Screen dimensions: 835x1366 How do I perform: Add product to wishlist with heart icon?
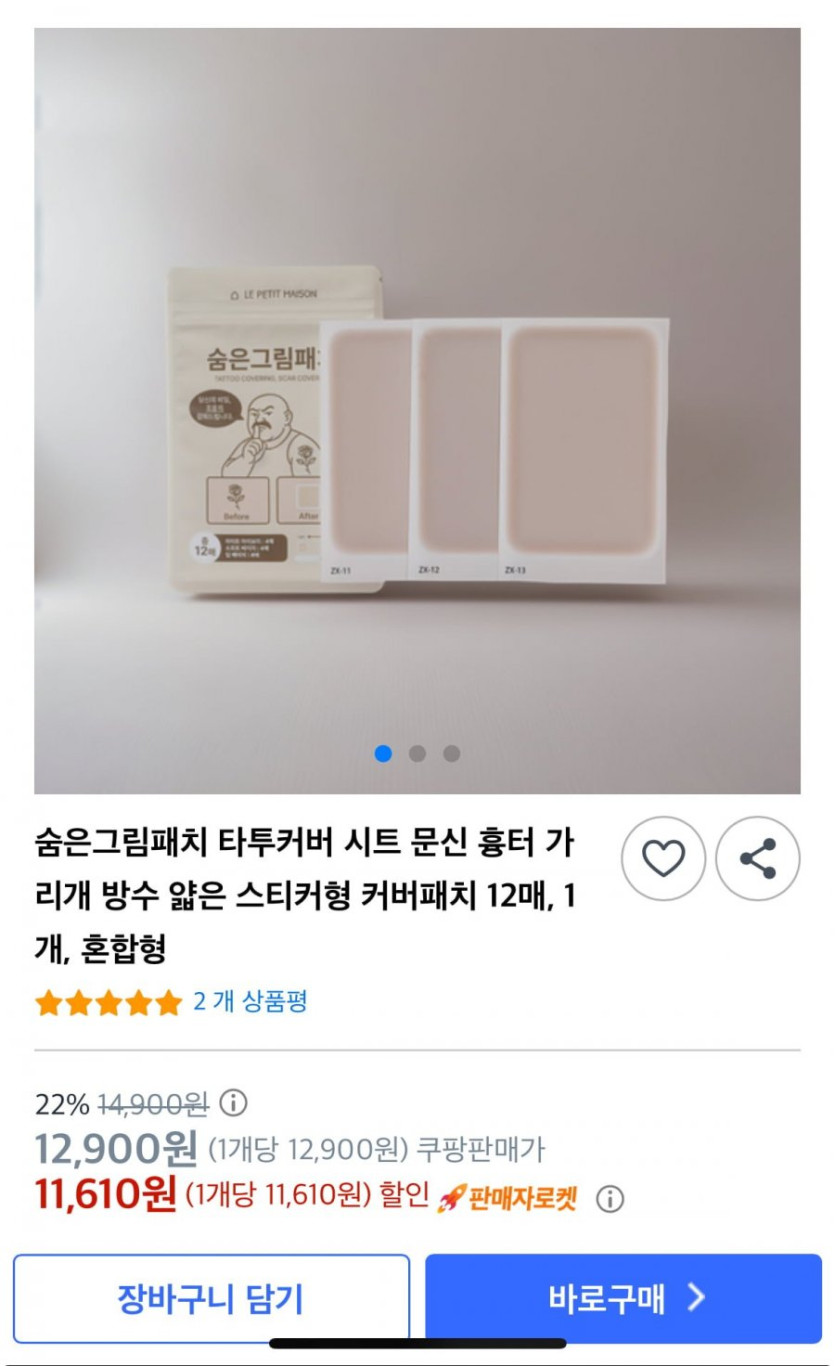pos(663,859)
